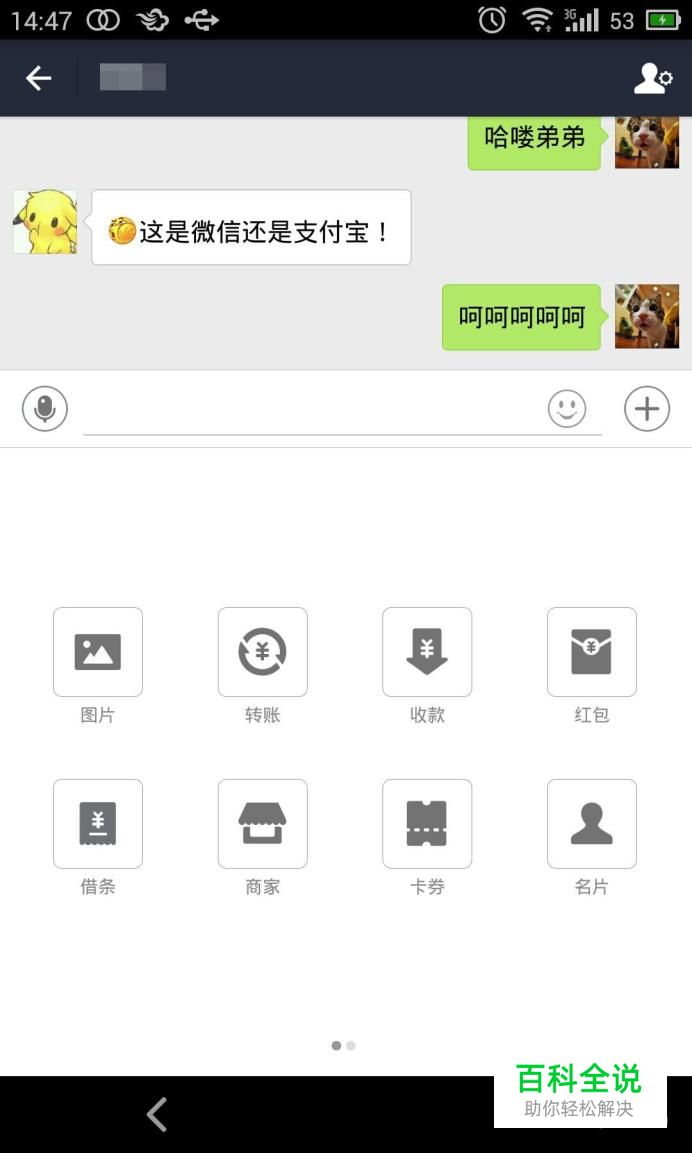Share a 名片 contact card
Screen dimensions: 692x1153
tap(591, 824)
